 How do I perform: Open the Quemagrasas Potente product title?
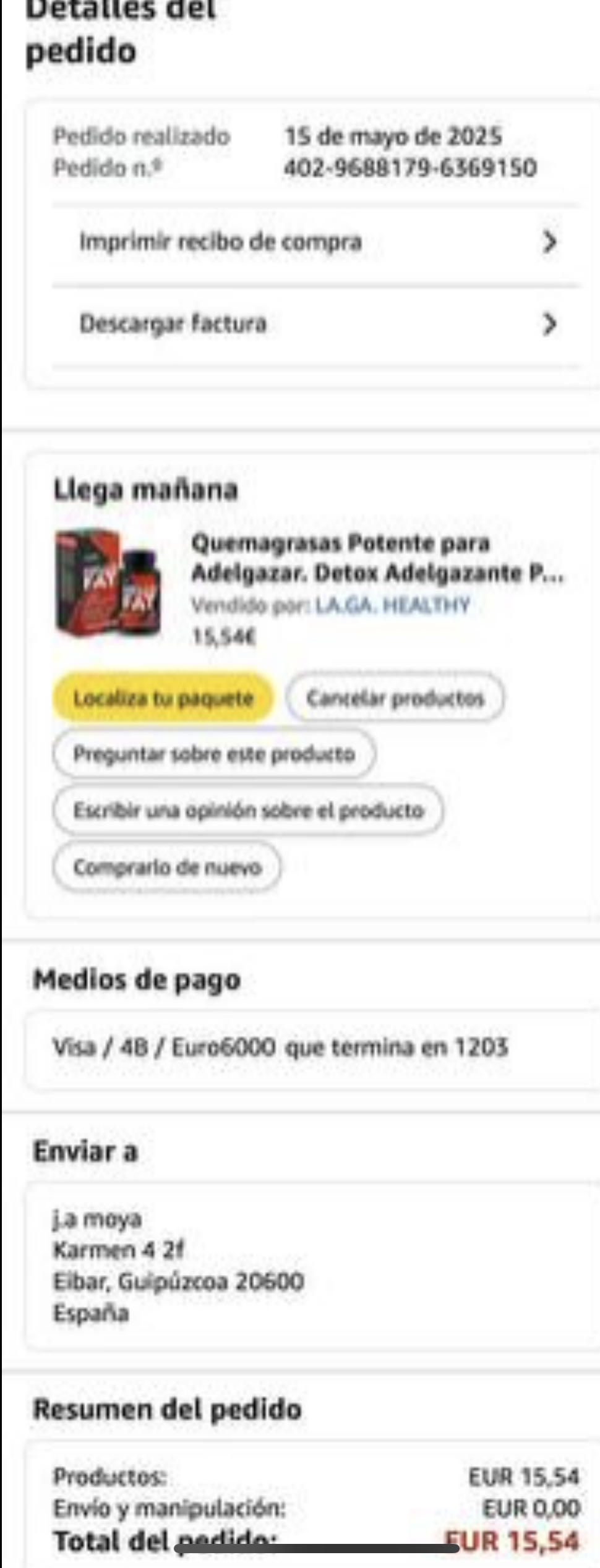(376, 558)
